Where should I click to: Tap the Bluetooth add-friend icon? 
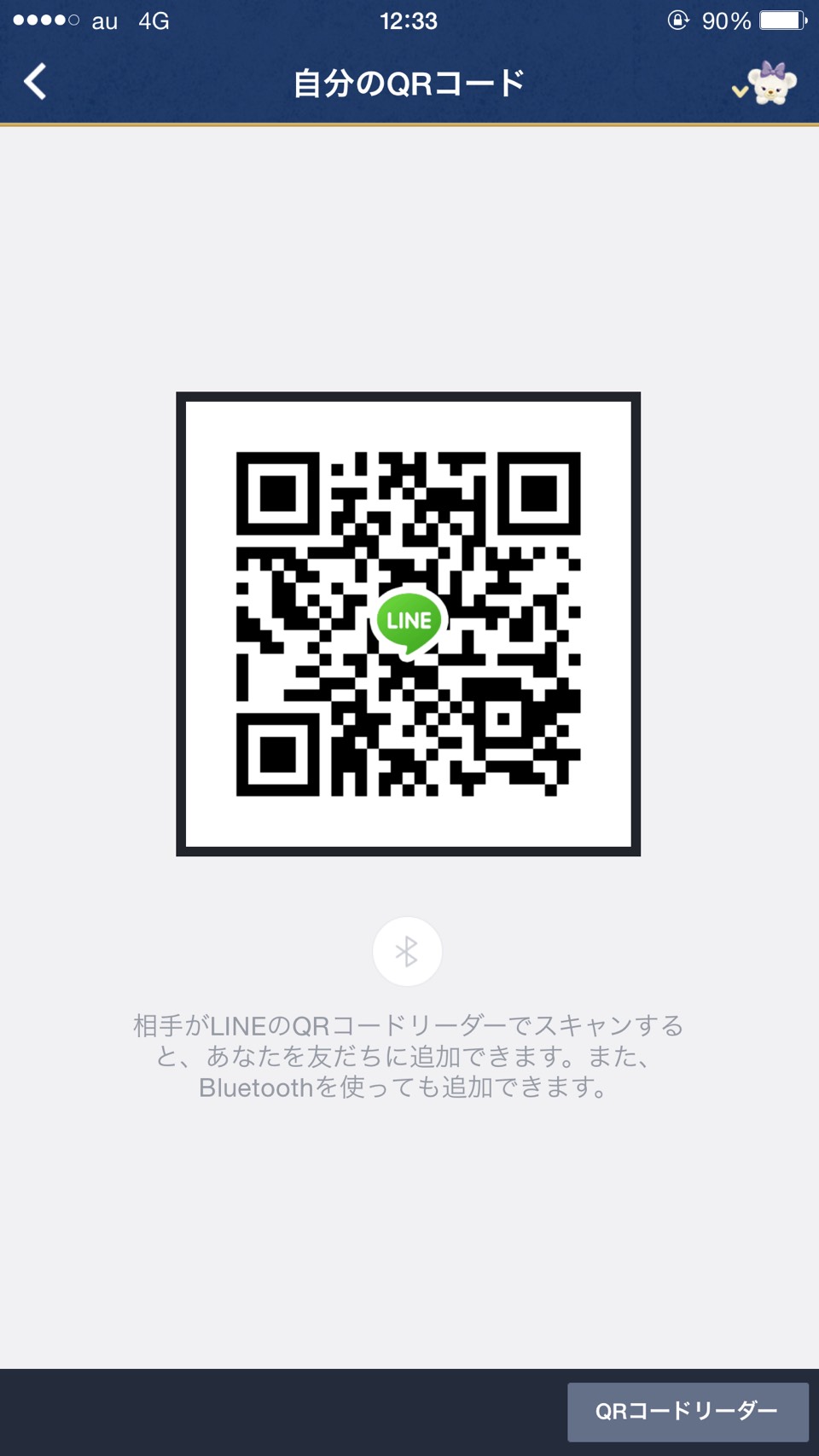pos(407,951)
